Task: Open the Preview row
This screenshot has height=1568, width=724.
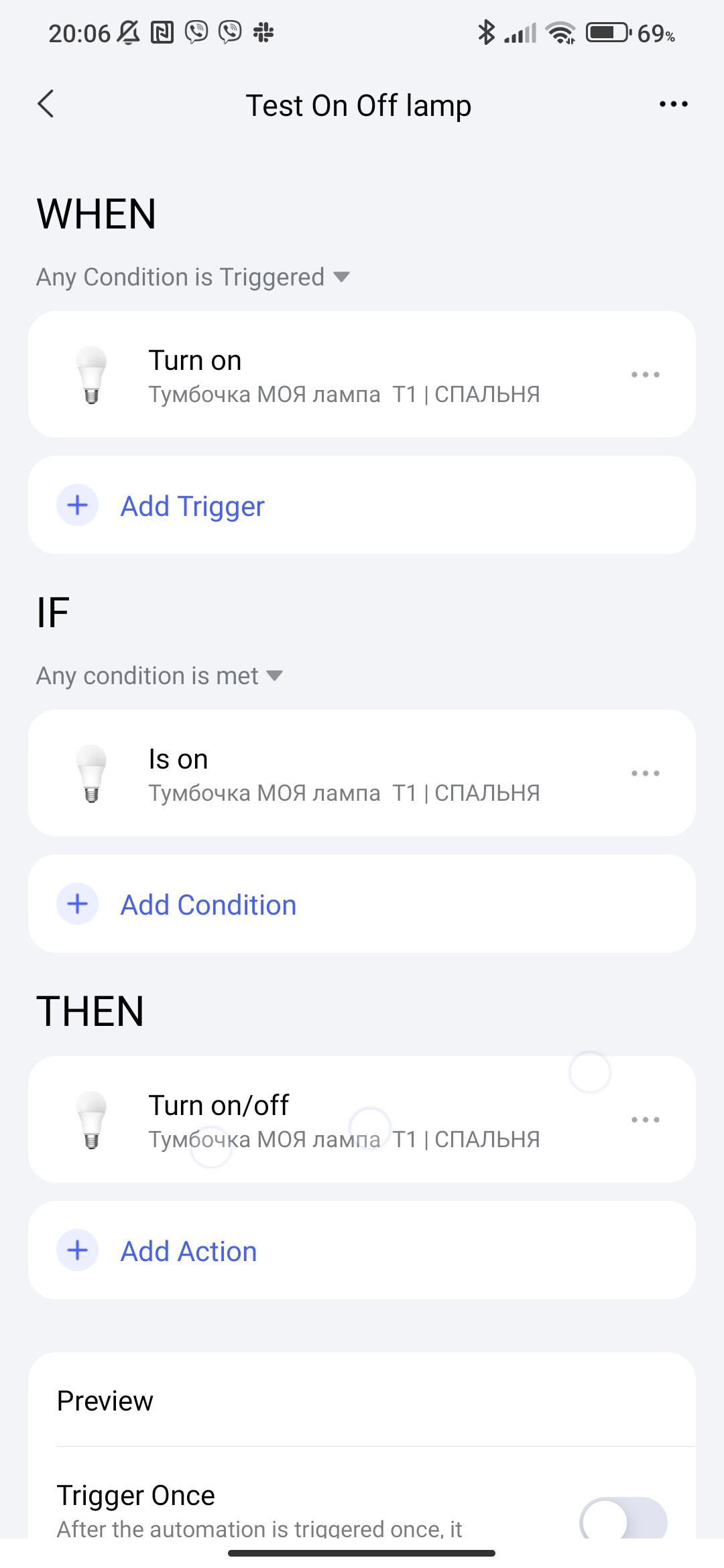Action: point(362,1401)
